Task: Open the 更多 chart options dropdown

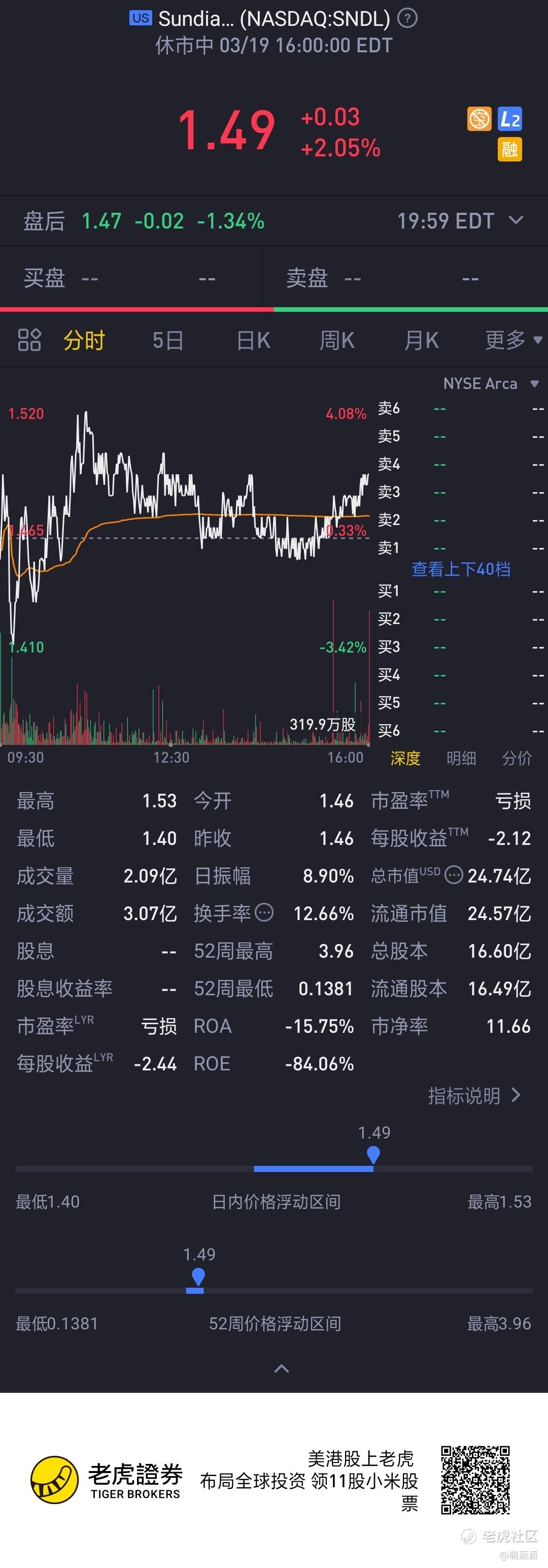Action: (x=512, y=340)
